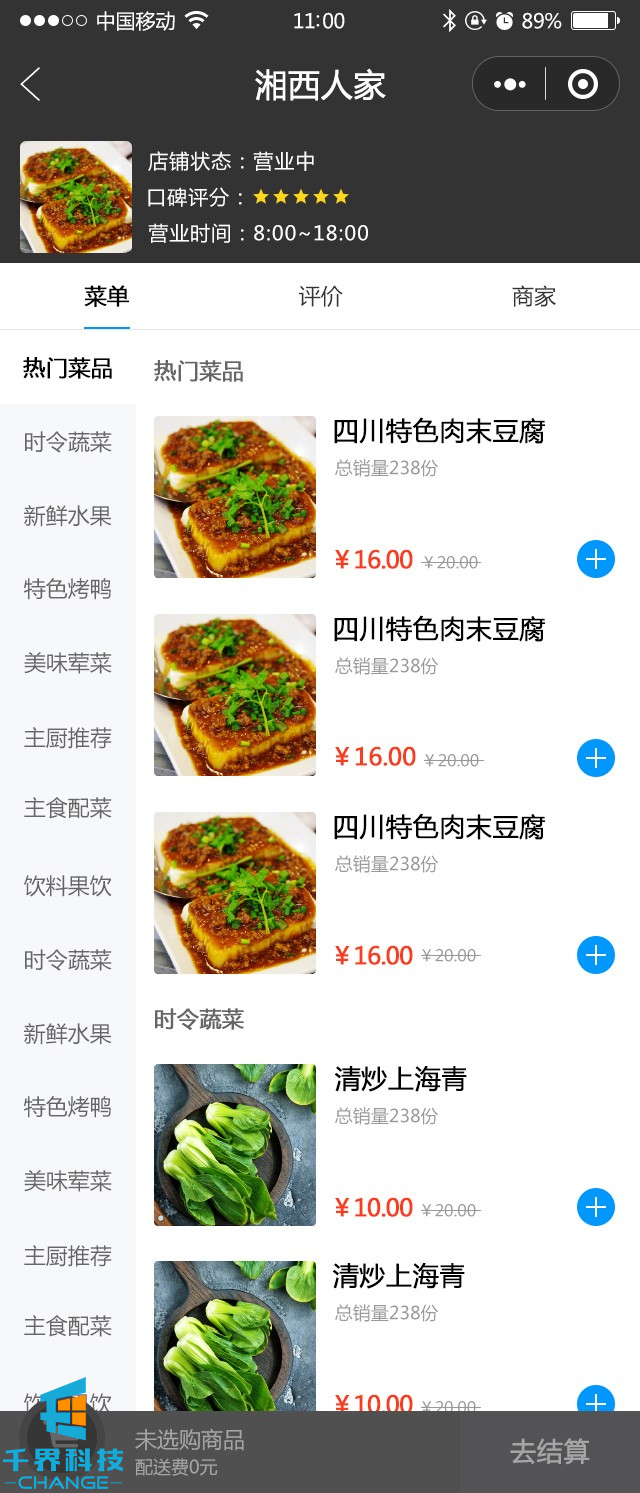Switch to the 商家 tab
This screenshot has height=1493, width=640.
pos(533,297)
